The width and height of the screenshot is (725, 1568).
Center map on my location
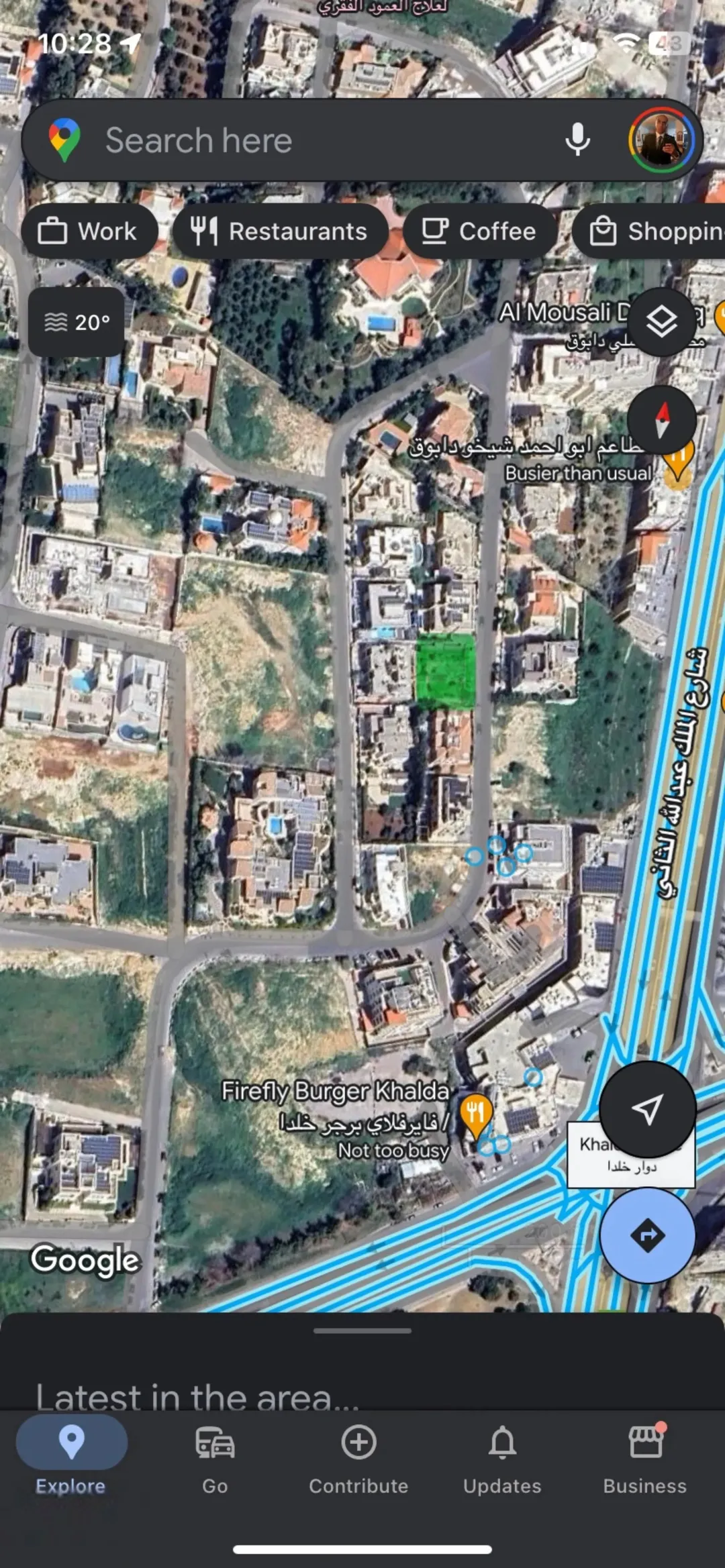click(647, 1110)
